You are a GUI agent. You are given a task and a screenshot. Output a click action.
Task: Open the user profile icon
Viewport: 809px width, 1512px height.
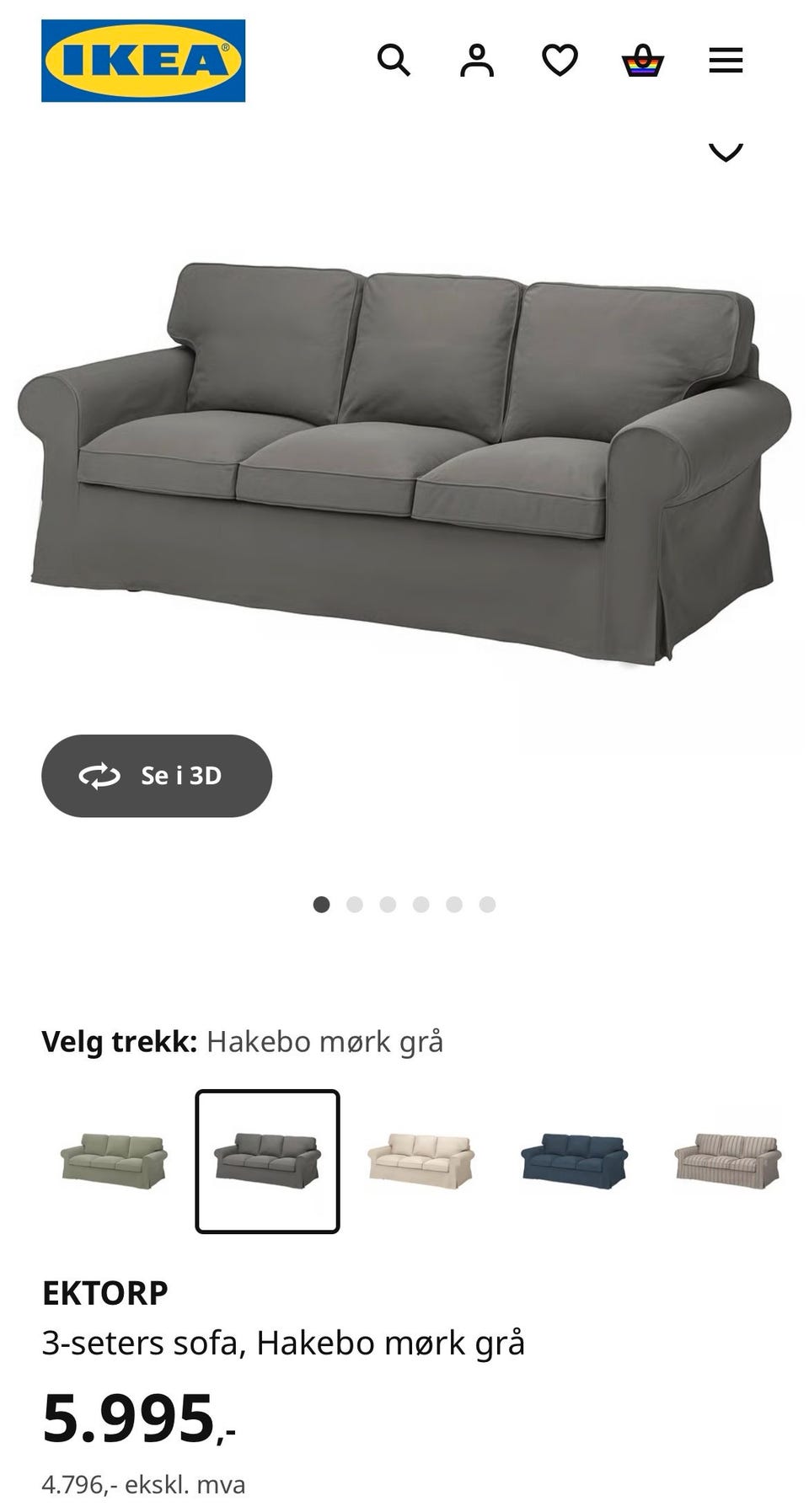click(476, 61)
